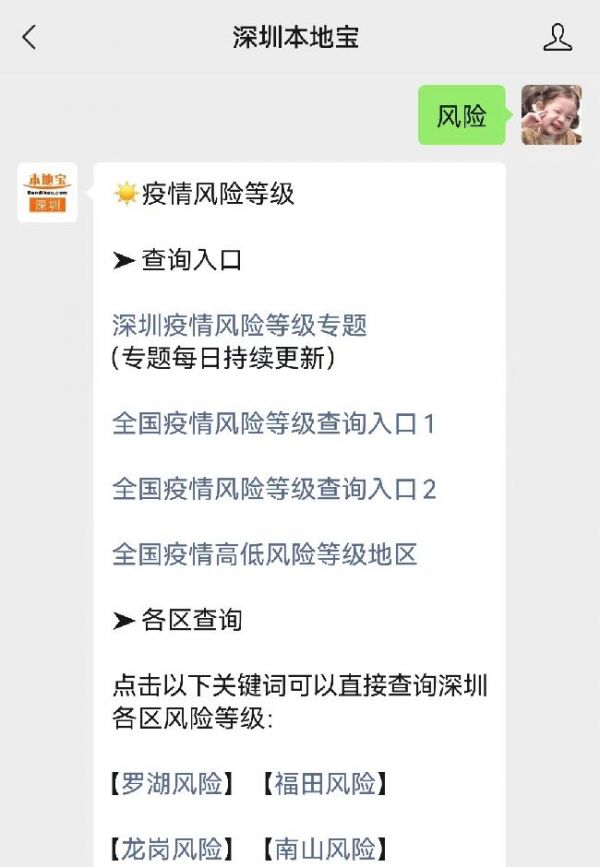Tap the 罗湖风险 keyword

point(171,784)
